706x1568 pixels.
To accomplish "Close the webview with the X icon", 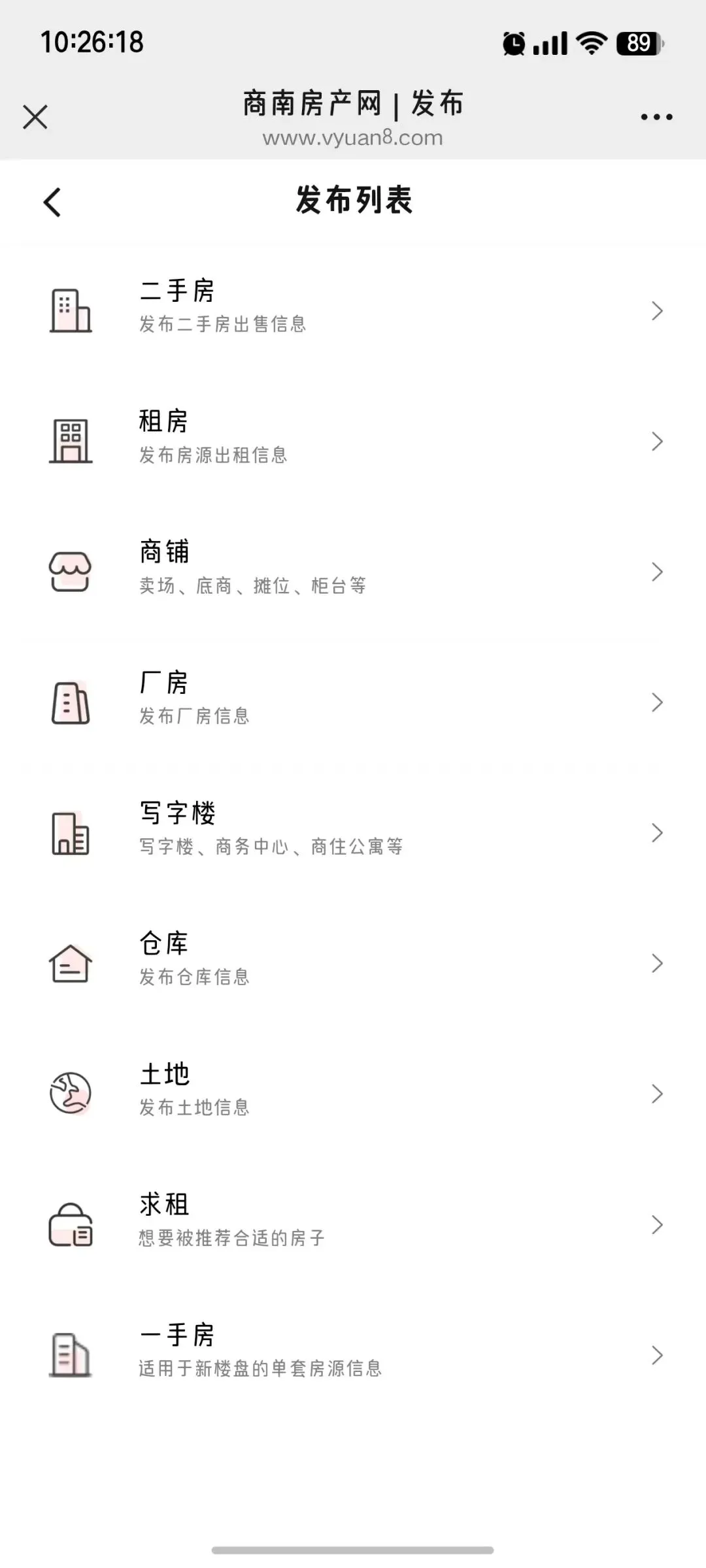I will [35, 117].
